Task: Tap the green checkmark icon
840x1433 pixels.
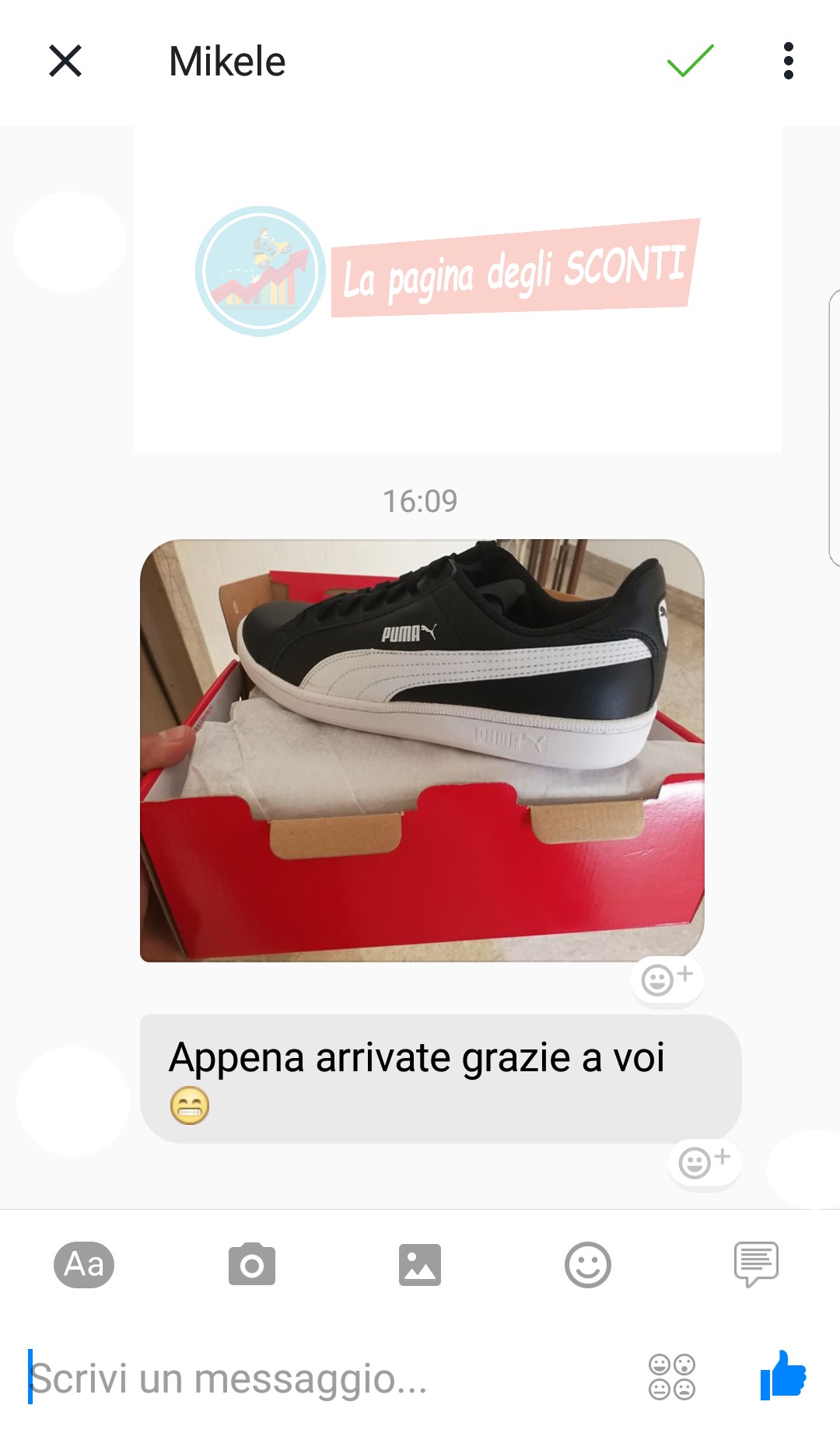Action: tap(690, 61)
